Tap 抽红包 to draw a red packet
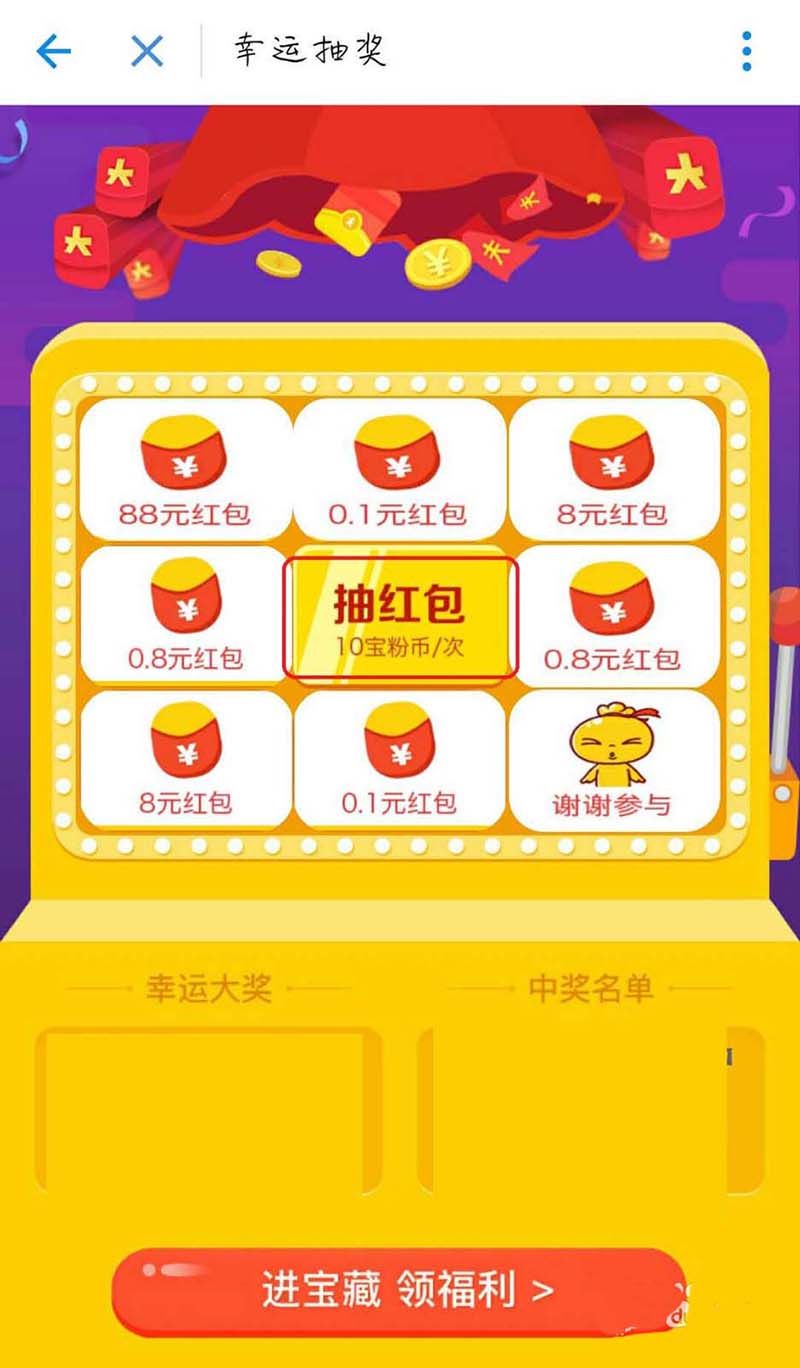 (400, 617)
